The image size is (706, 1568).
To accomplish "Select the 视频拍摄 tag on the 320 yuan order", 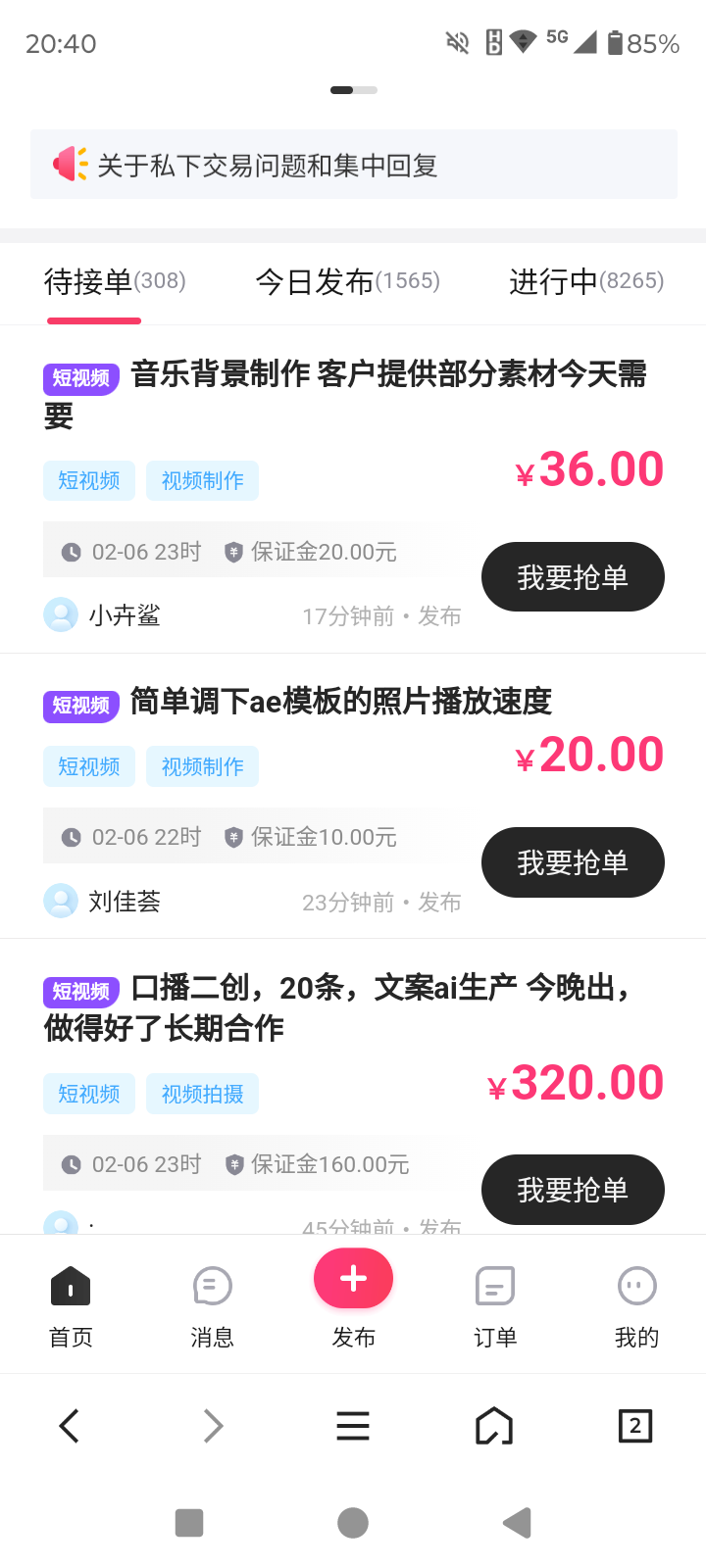I will 202,1094.
